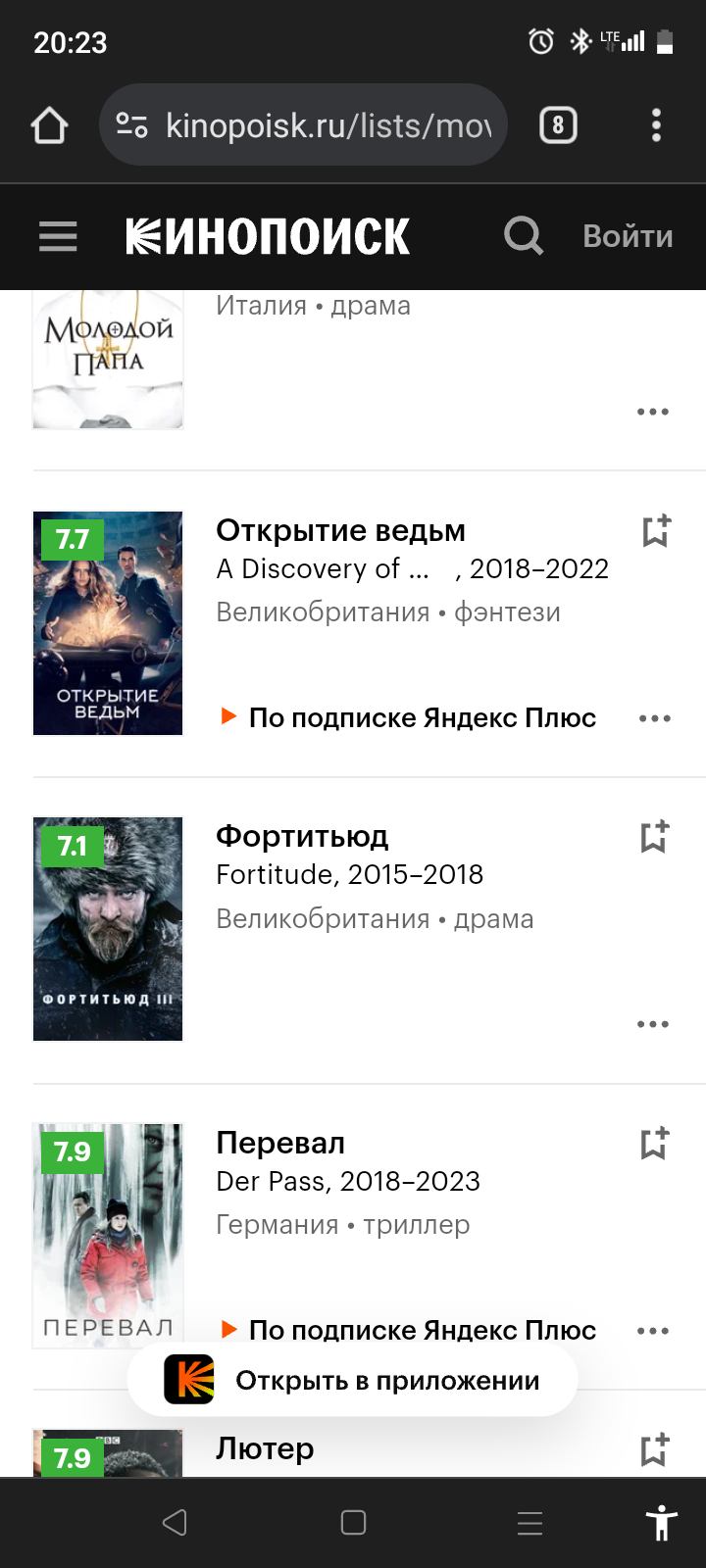Save Перевал to watch later
The width and height of the screenshot is (706, 1568).
click(x=654, y=1144)
